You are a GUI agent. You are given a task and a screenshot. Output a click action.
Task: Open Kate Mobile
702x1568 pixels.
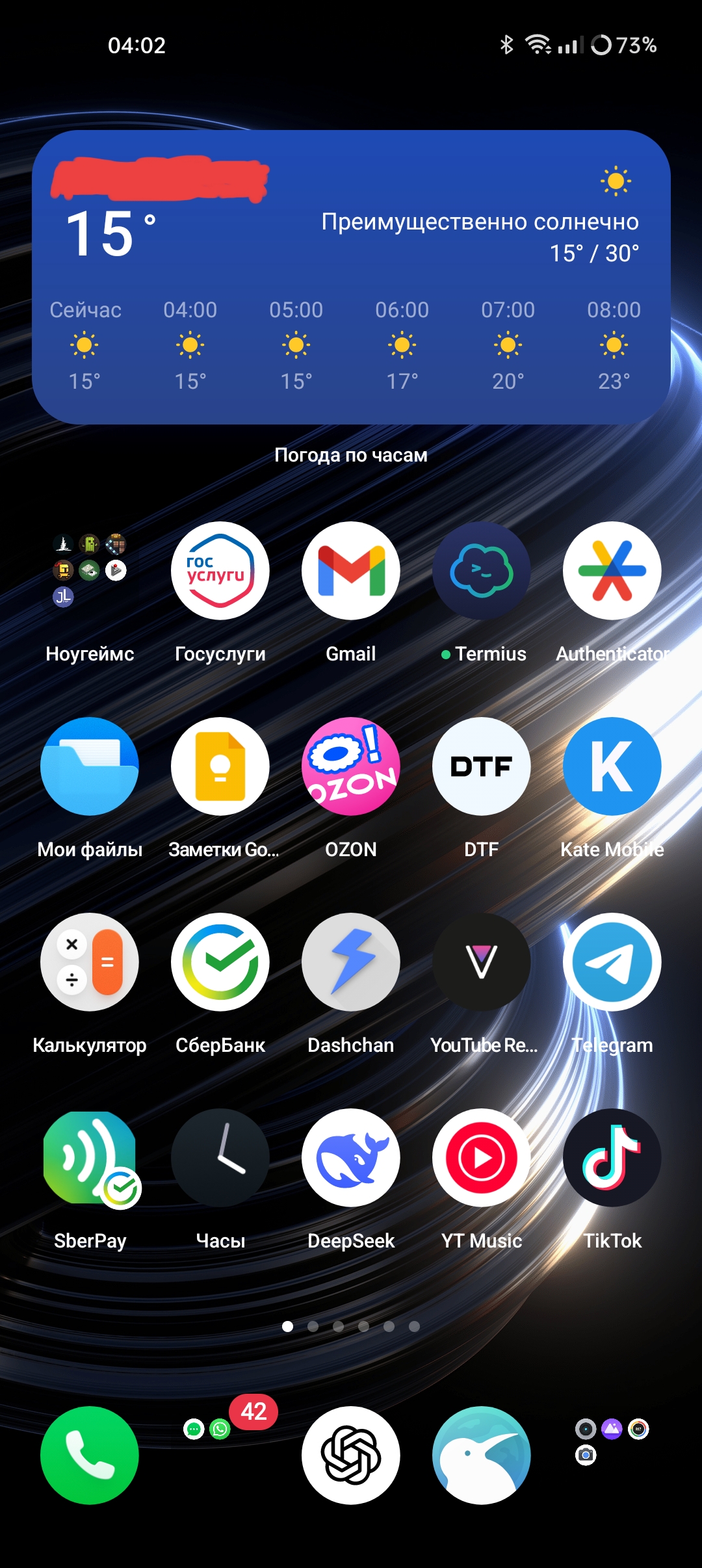(x=612, y=766)
